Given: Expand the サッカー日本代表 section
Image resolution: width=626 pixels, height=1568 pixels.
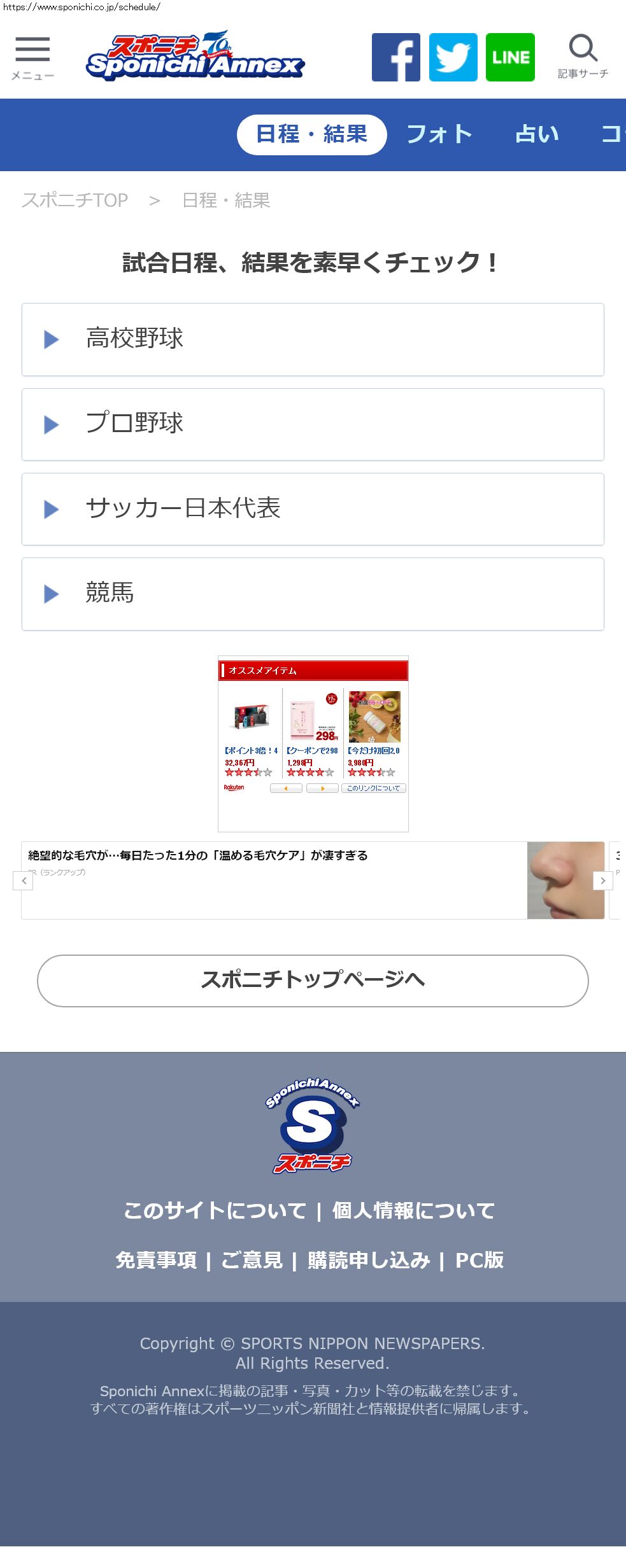Looking at the screenshot, I should click(312, 508).
